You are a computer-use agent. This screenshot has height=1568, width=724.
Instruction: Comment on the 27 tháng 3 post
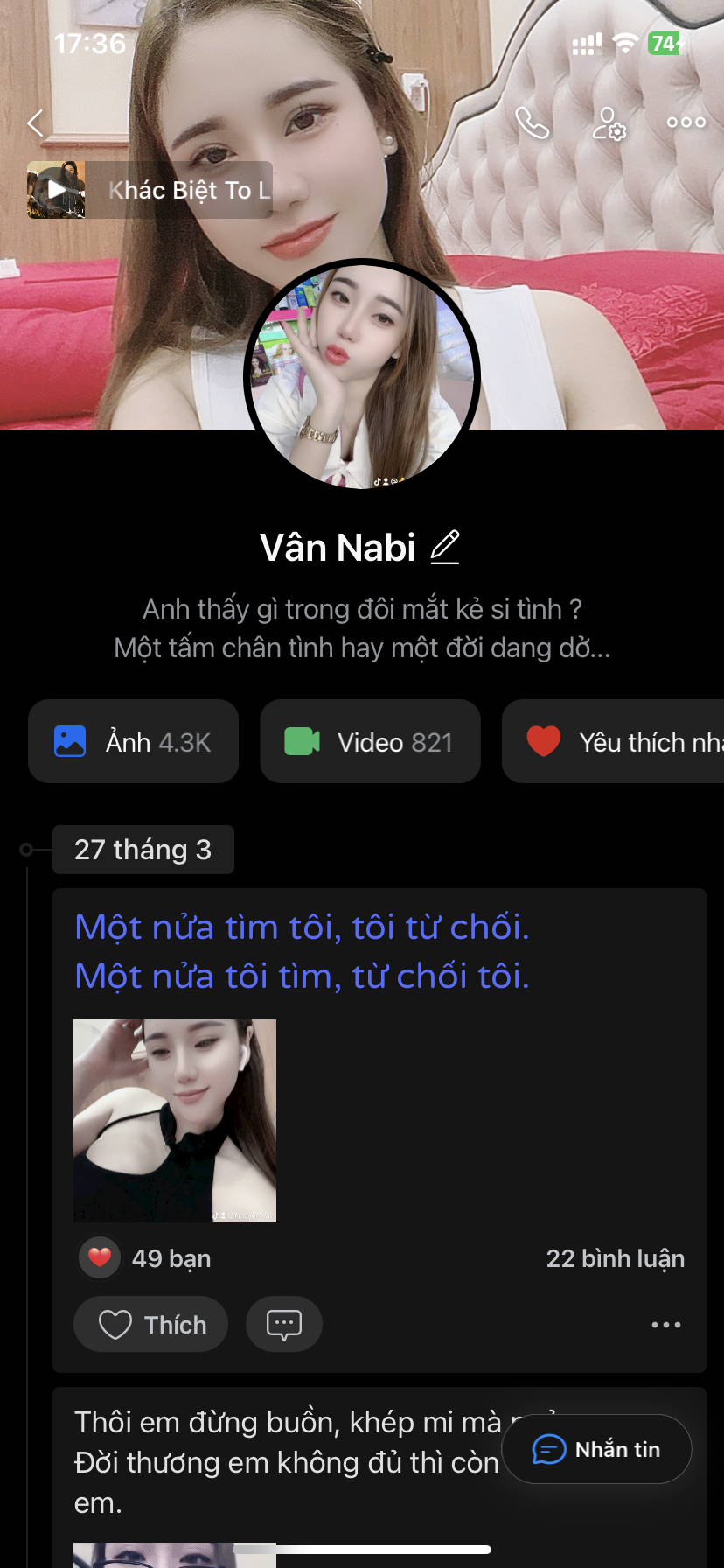[284, 1324]
